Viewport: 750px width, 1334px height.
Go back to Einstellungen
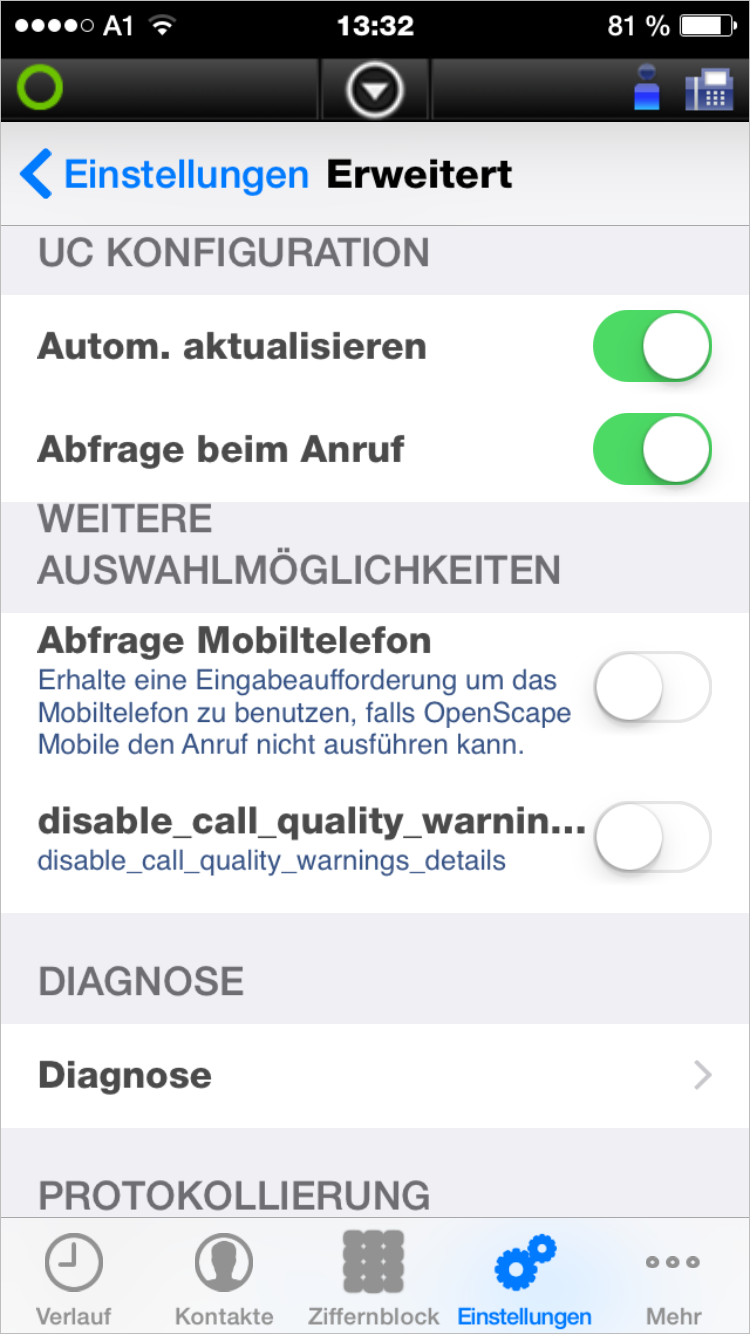click(x=164, y=174)
